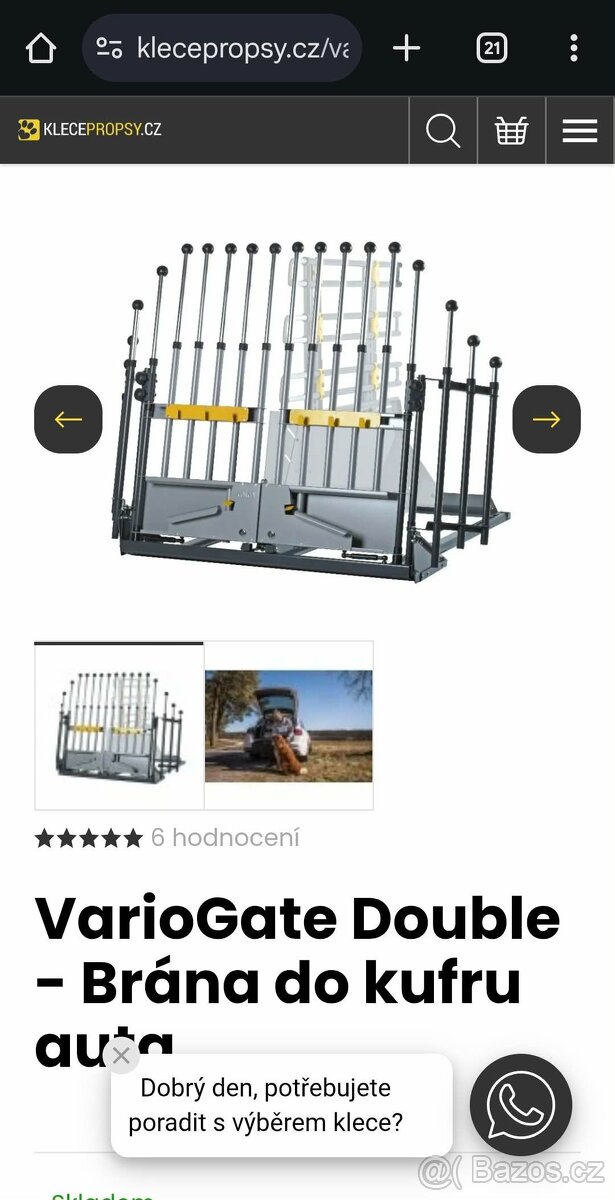Screen dimensions: 615x1200
Task: Open the KLECEPROPSY.CZ homepage logo
Action: click(90, 129)
